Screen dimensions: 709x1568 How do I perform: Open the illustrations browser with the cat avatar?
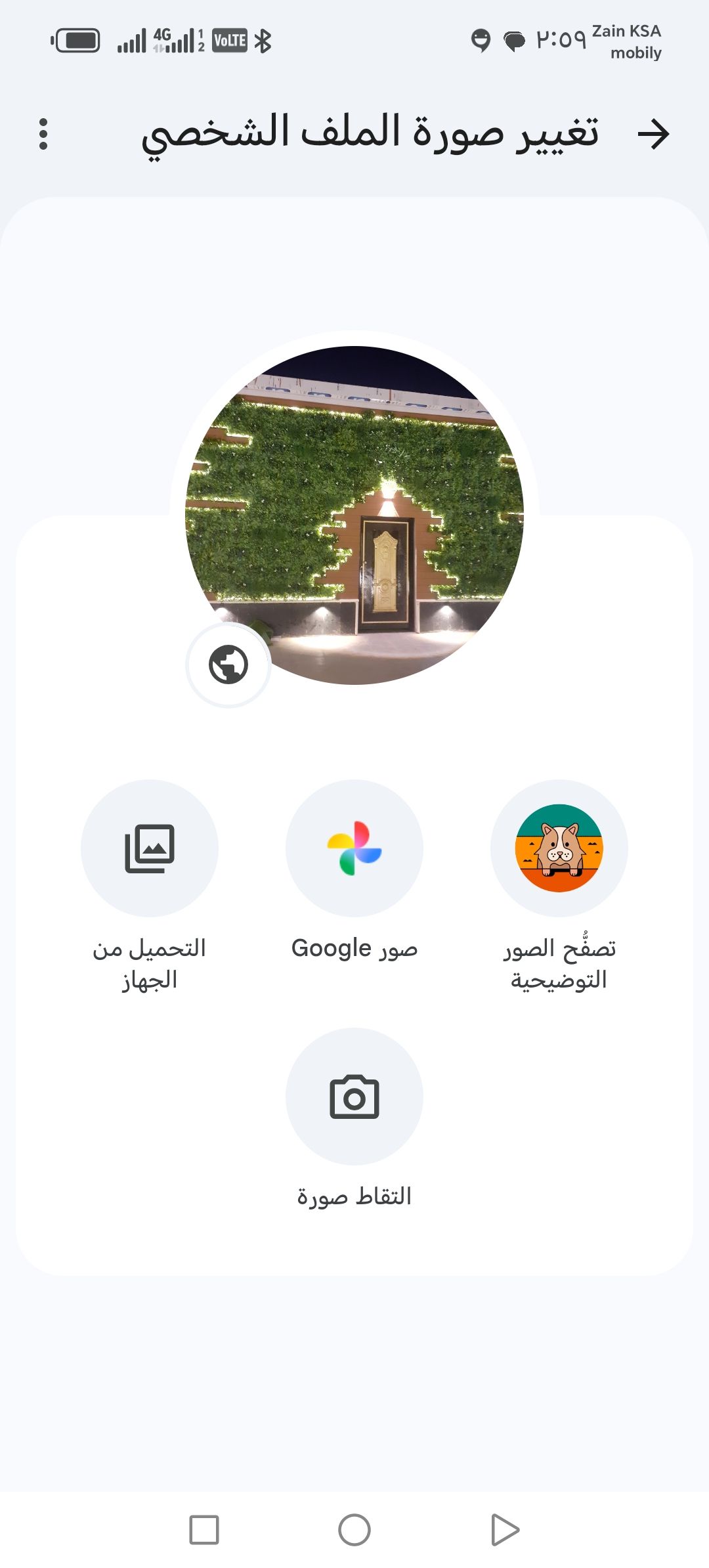559,849
